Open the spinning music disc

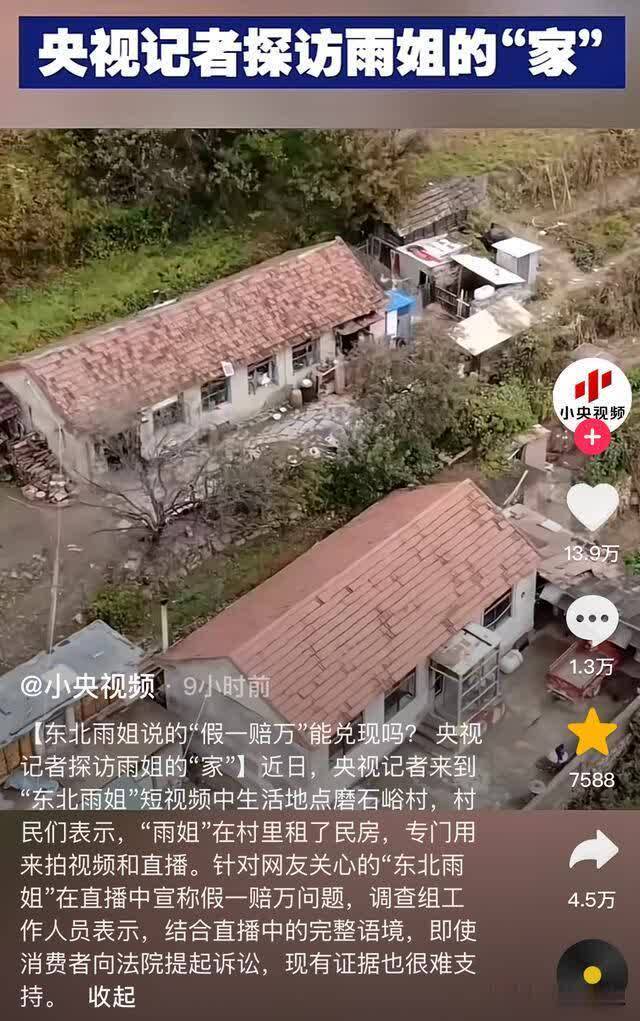592,973
